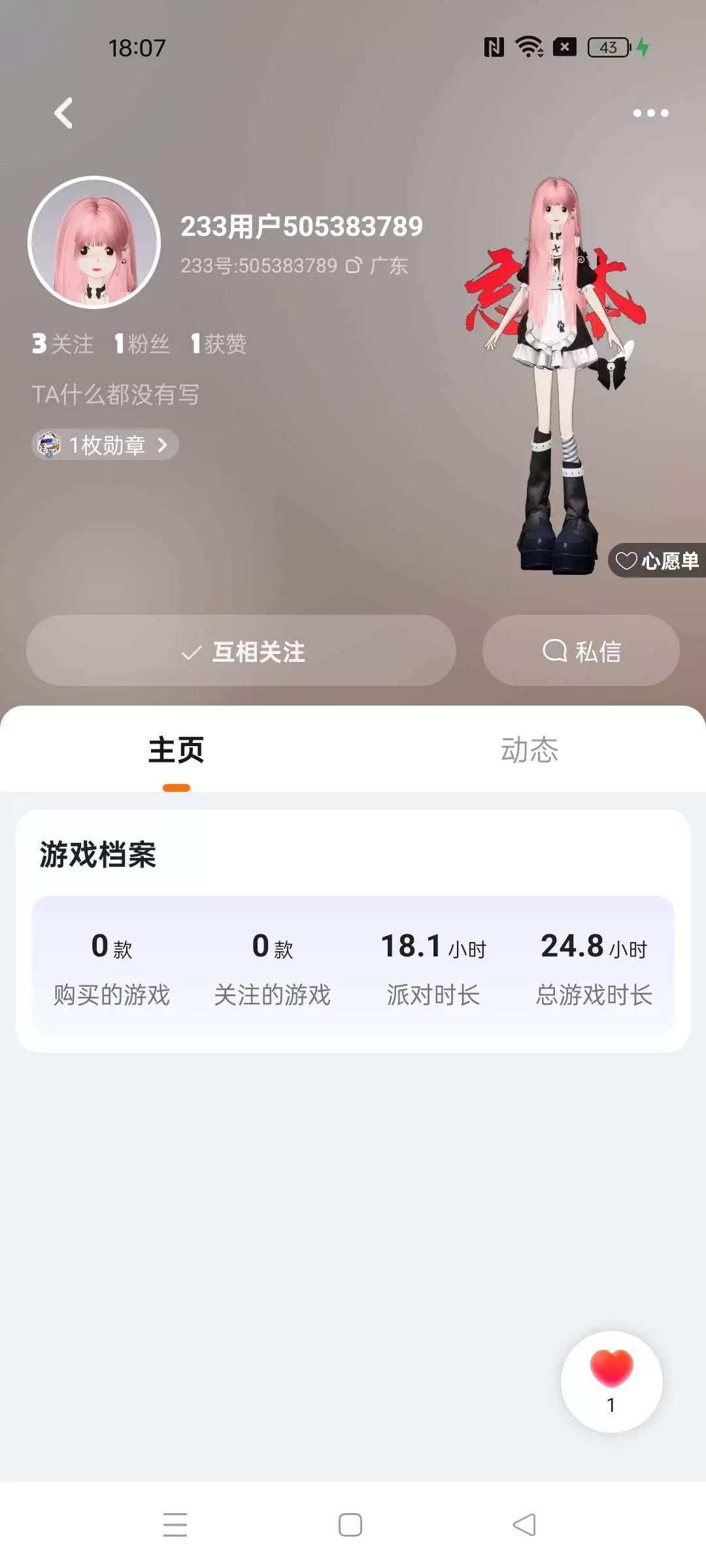Select the 主页 tab
This screenshot has width=706, height=1568.
[x=176, y=749]
